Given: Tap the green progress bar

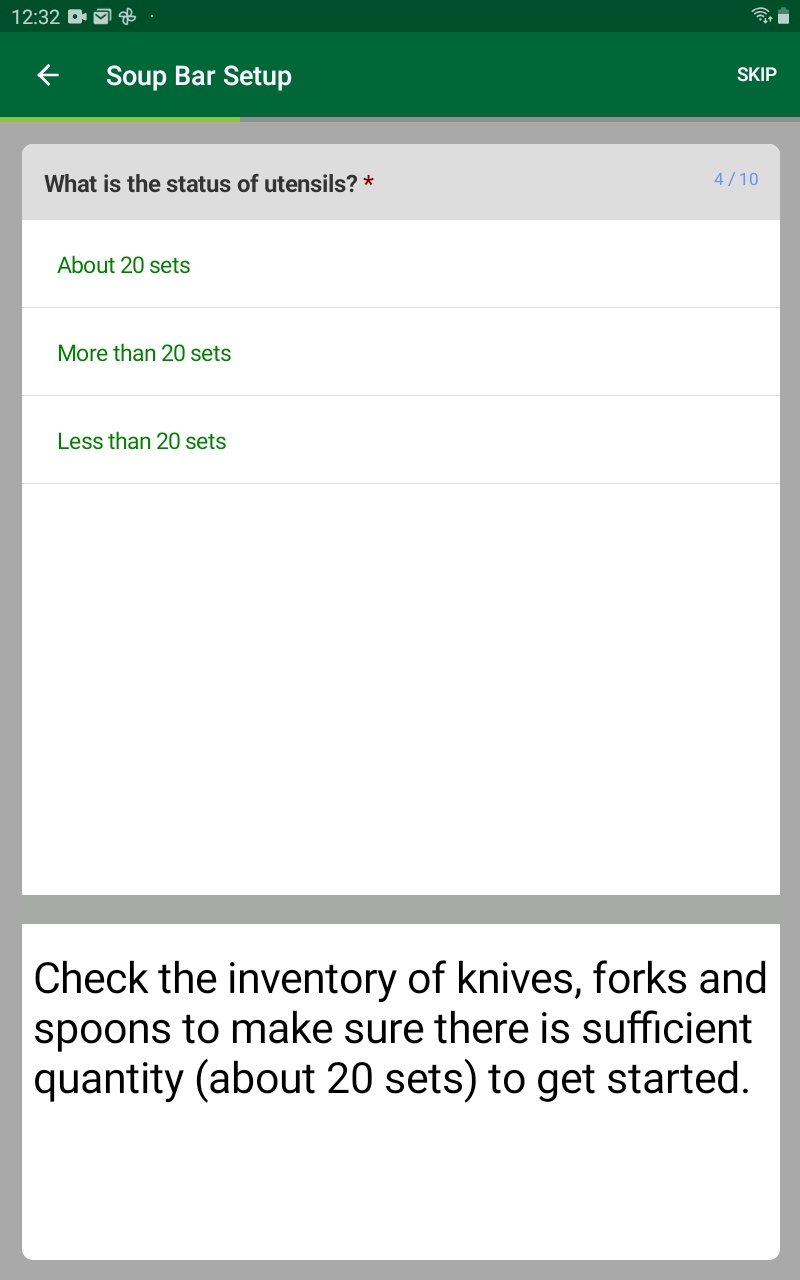Looking at the screenshot, I should [120, 120].
